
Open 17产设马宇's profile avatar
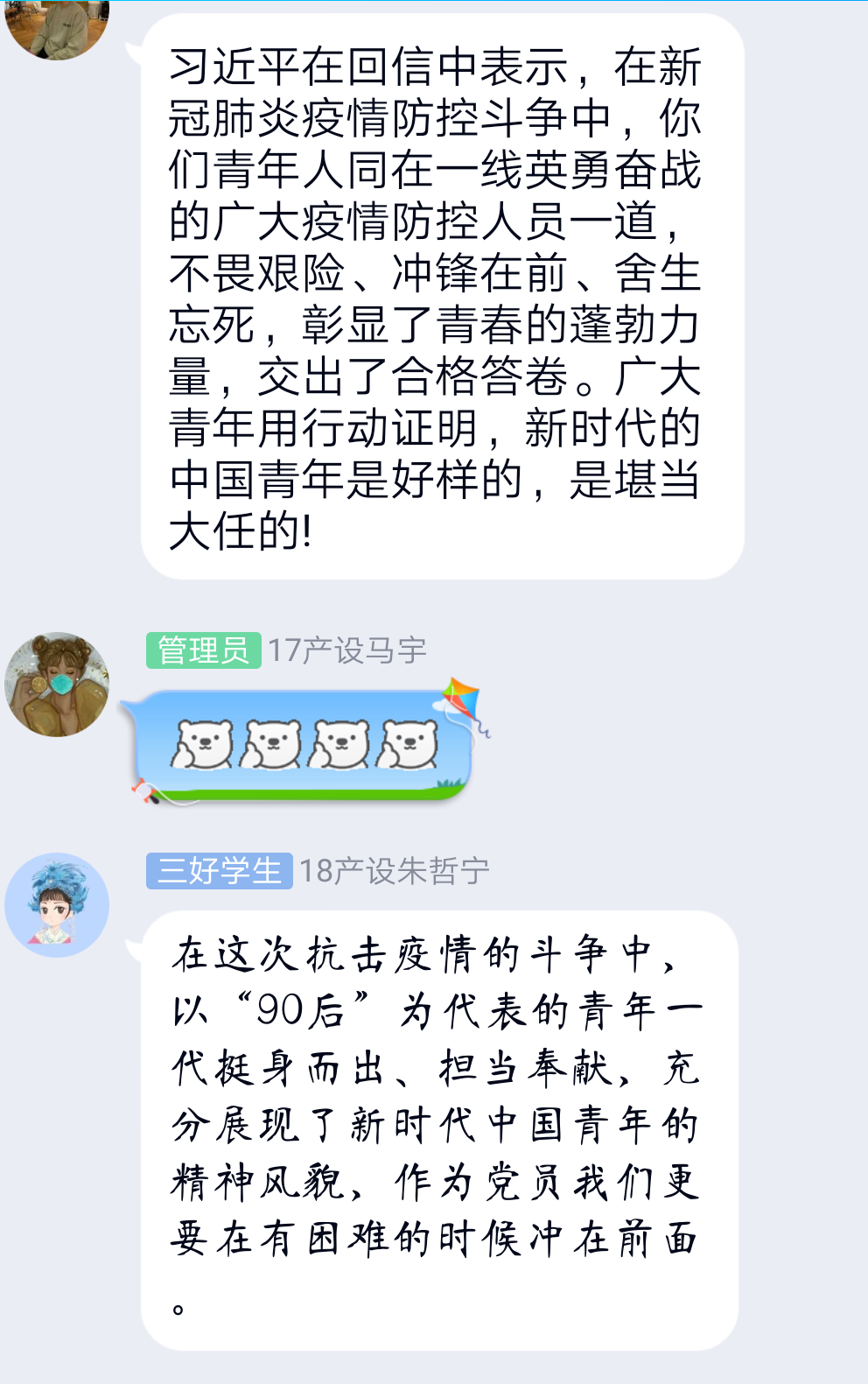click(x=57, y=684)
